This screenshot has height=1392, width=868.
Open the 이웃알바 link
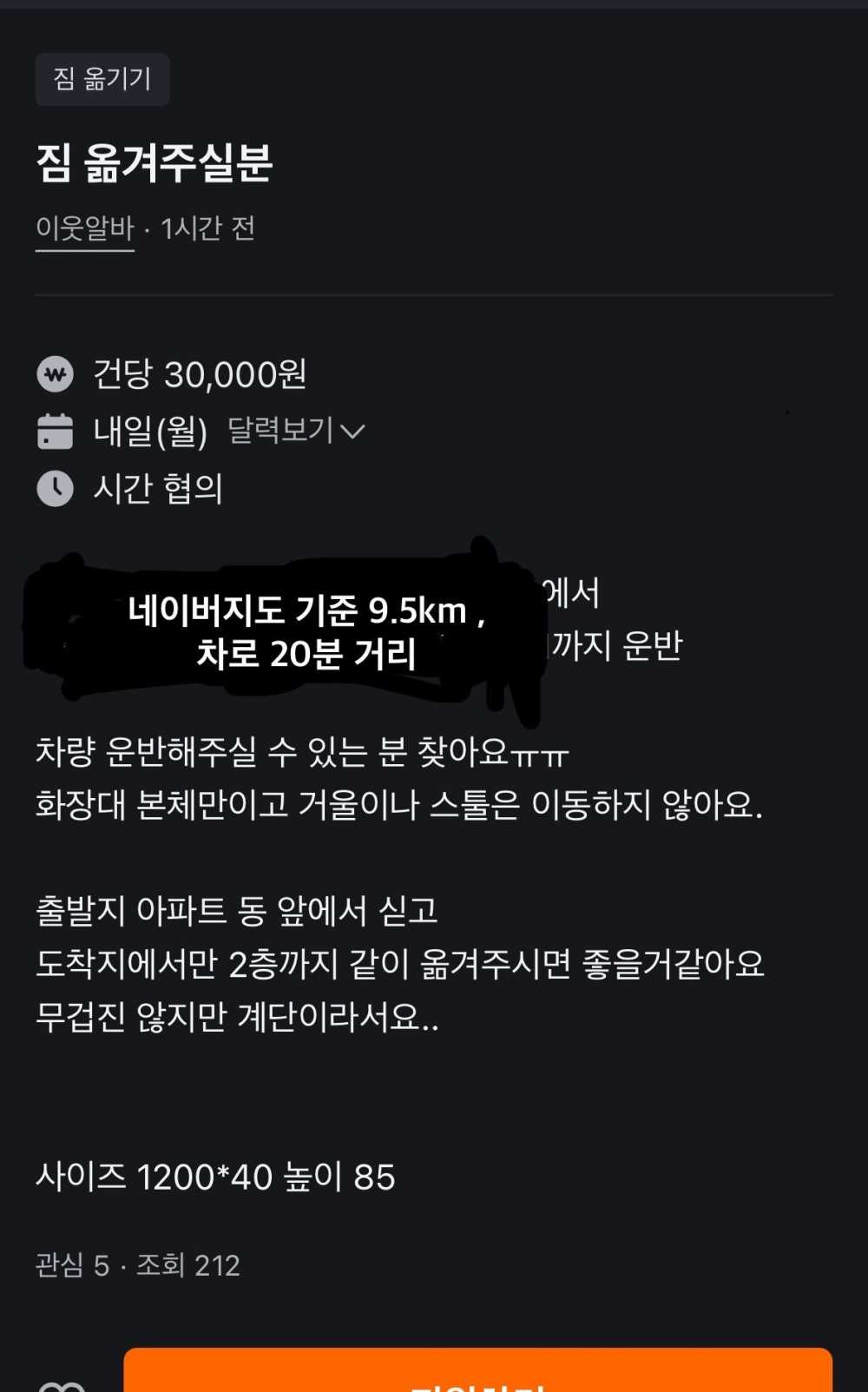click(x=84, y=228)
